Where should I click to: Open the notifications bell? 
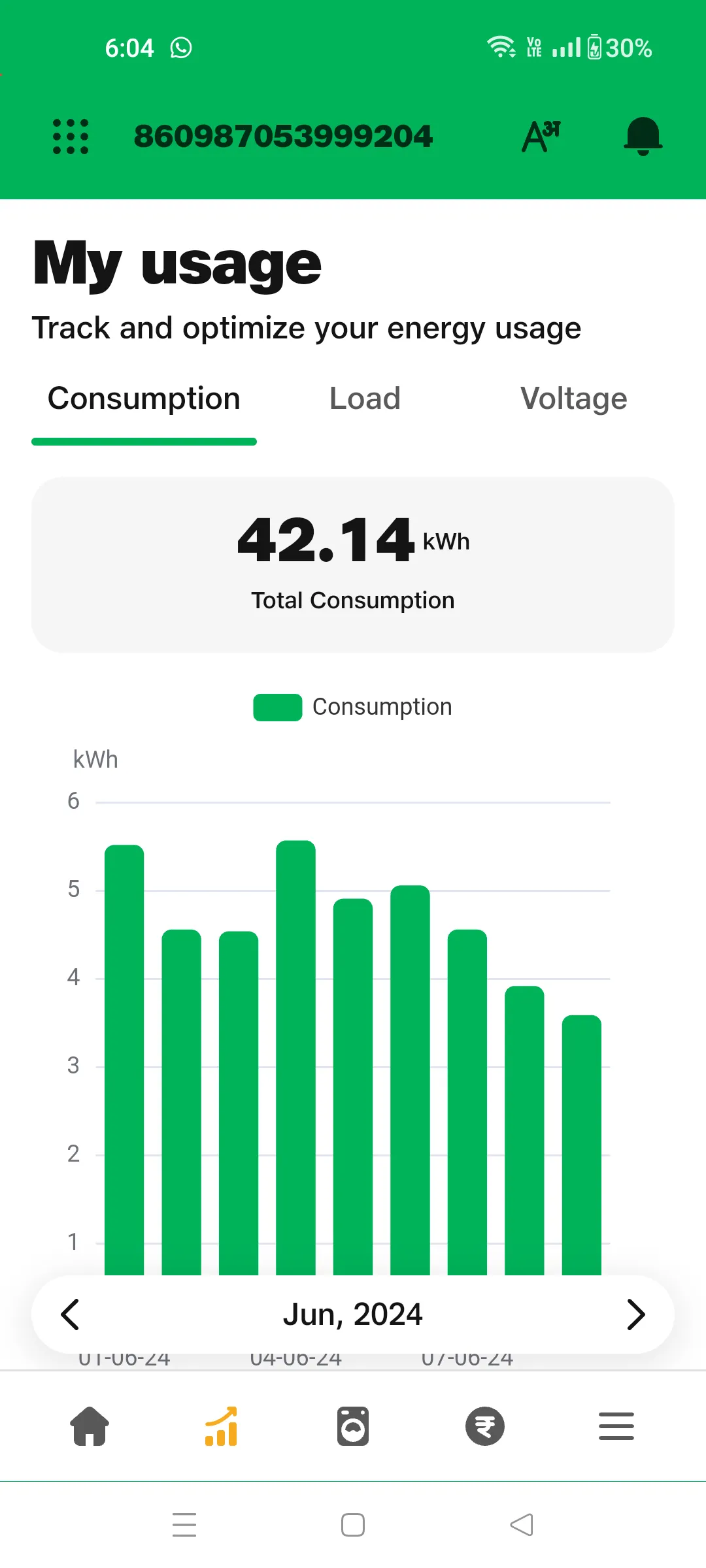643,137
